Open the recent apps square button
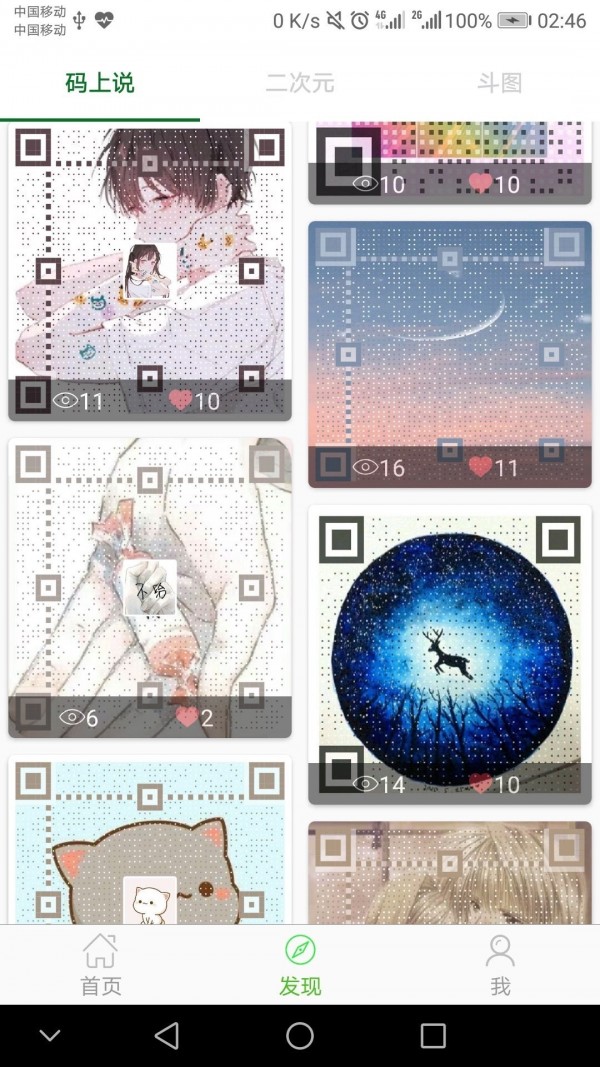This screenshot has width=600, height=1067. 432,1035
